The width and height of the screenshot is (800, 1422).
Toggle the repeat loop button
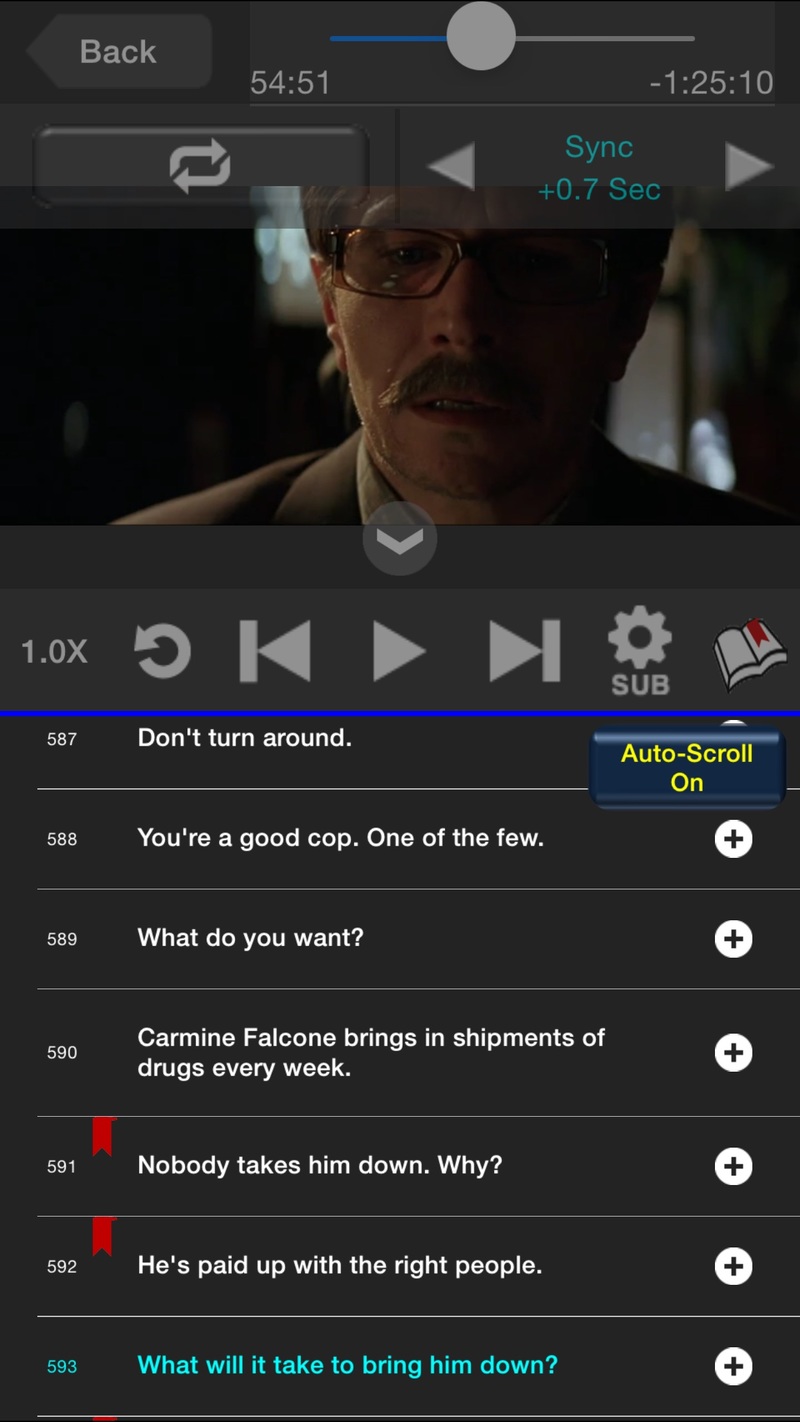200,166
